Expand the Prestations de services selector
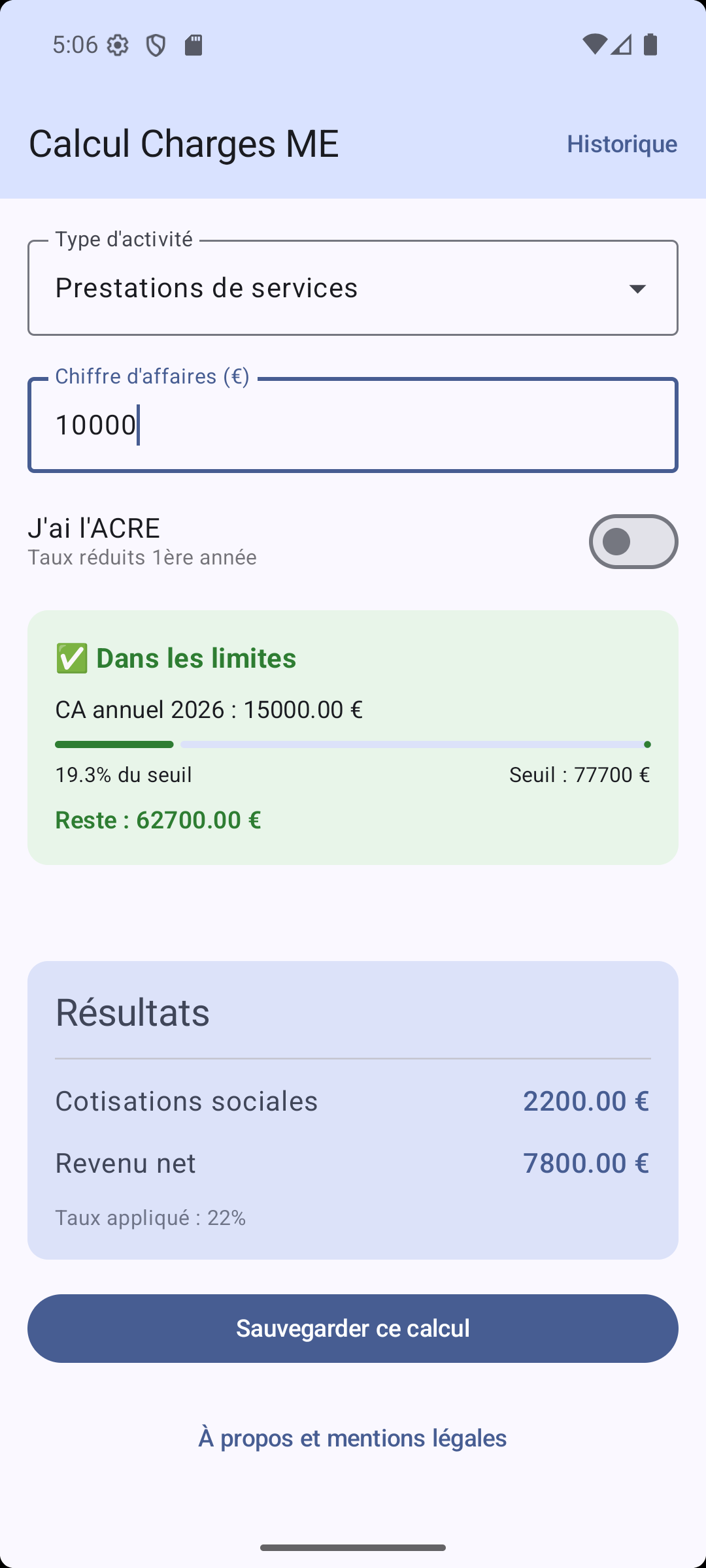Viewport: 706px width, 1568px height. [x=353, y=287]
